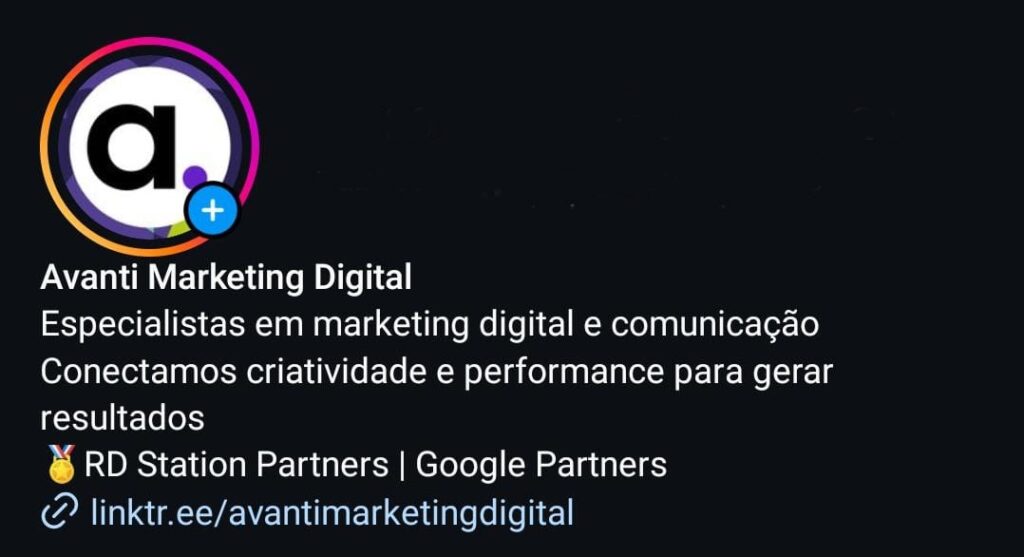
Task: Add a new story with plus badge
Action: coord(212,211)
